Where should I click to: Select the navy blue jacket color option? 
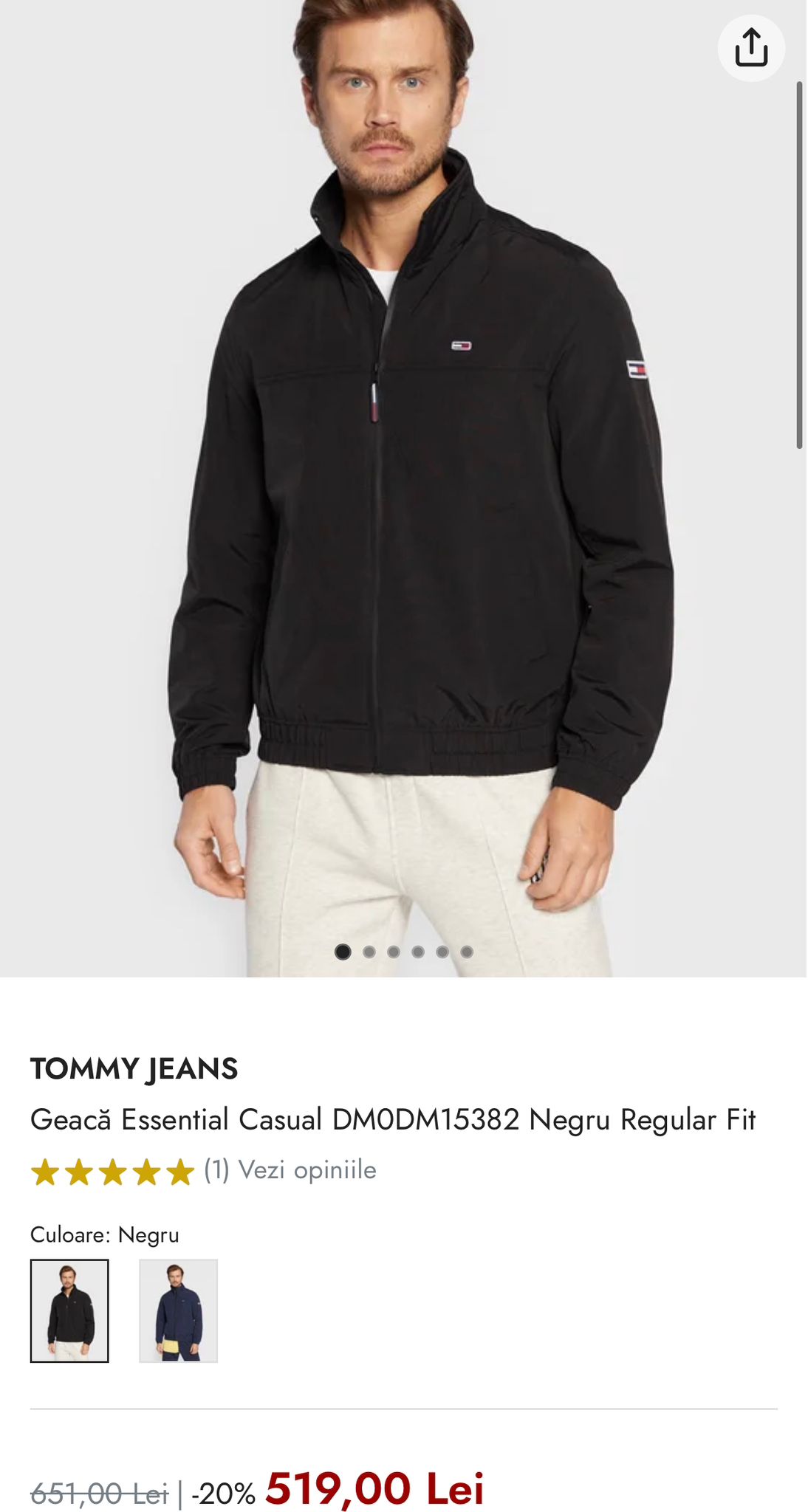(x=178, y=1310)
